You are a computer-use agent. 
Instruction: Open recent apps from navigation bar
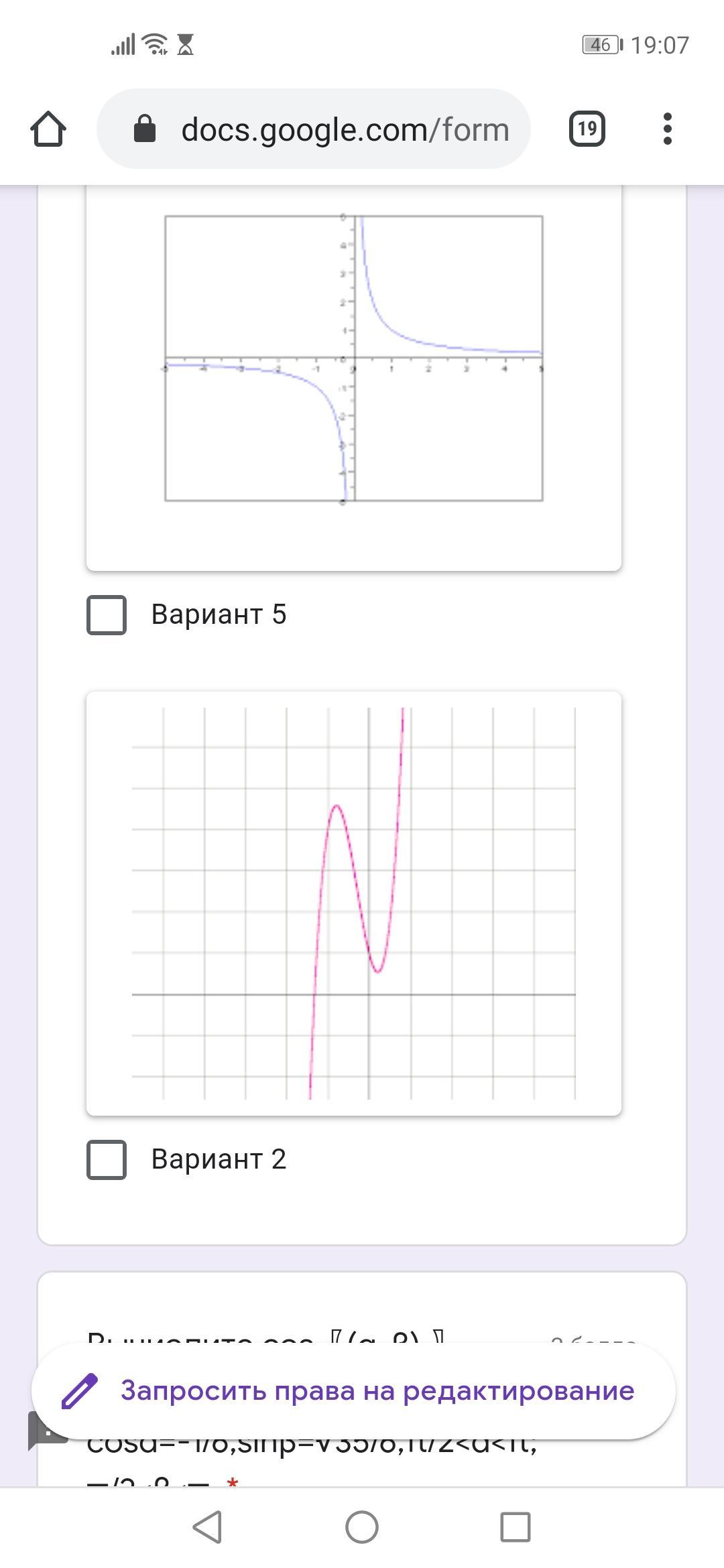coord(516,1528)
